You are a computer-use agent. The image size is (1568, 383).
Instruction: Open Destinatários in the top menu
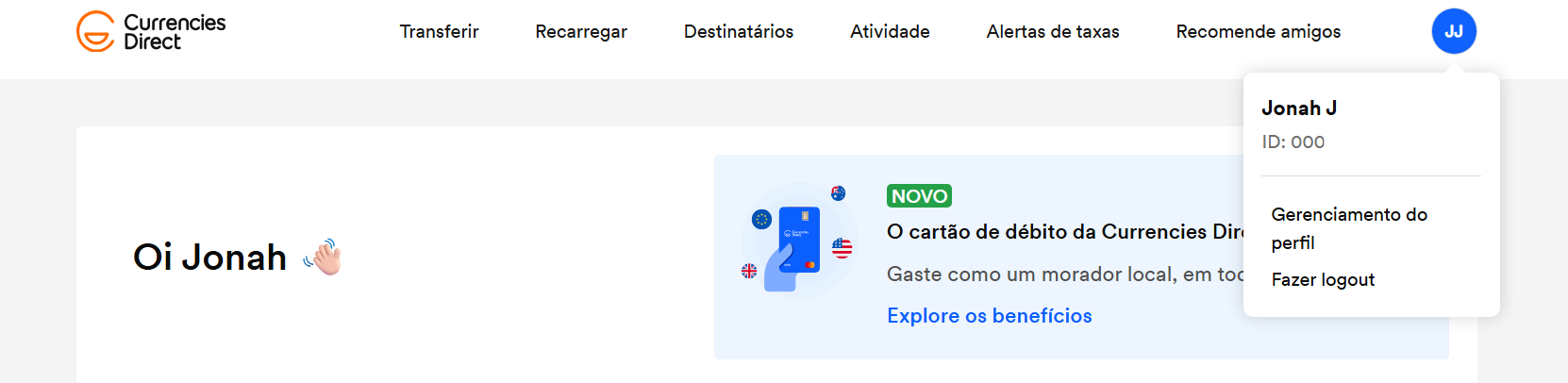point(739,31)
